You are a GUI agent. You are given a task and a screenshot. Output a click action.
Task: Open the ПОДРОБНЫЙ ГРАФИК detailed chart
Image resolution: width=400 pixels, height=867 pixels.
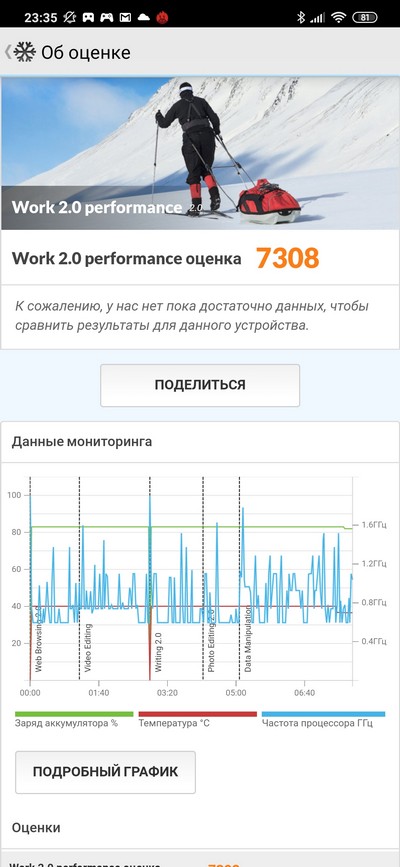(x=105, y=772)
